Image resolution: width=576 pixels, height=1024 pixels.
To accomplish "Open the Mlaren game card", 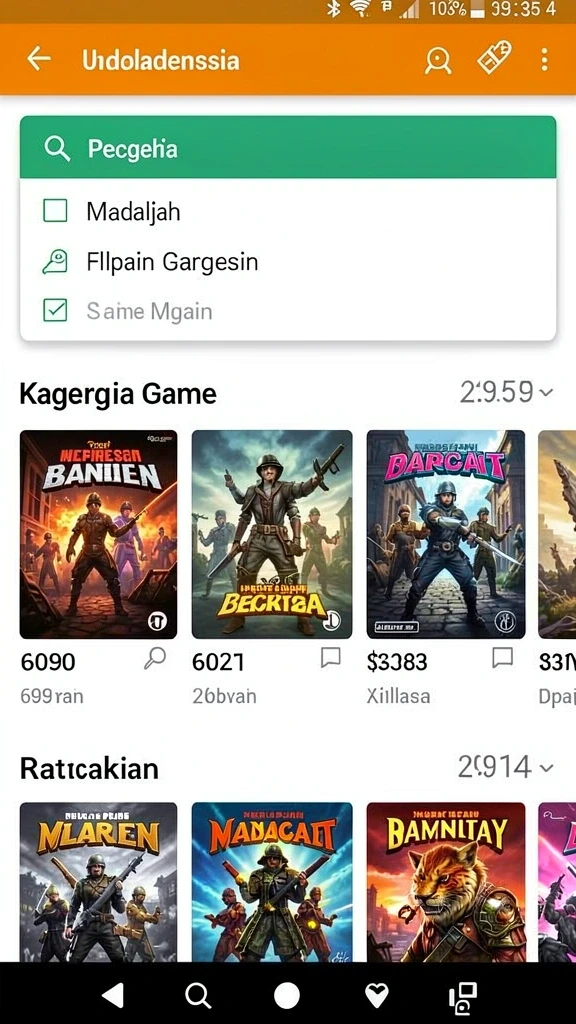I will pyautogui.click(x=98, y=882).
